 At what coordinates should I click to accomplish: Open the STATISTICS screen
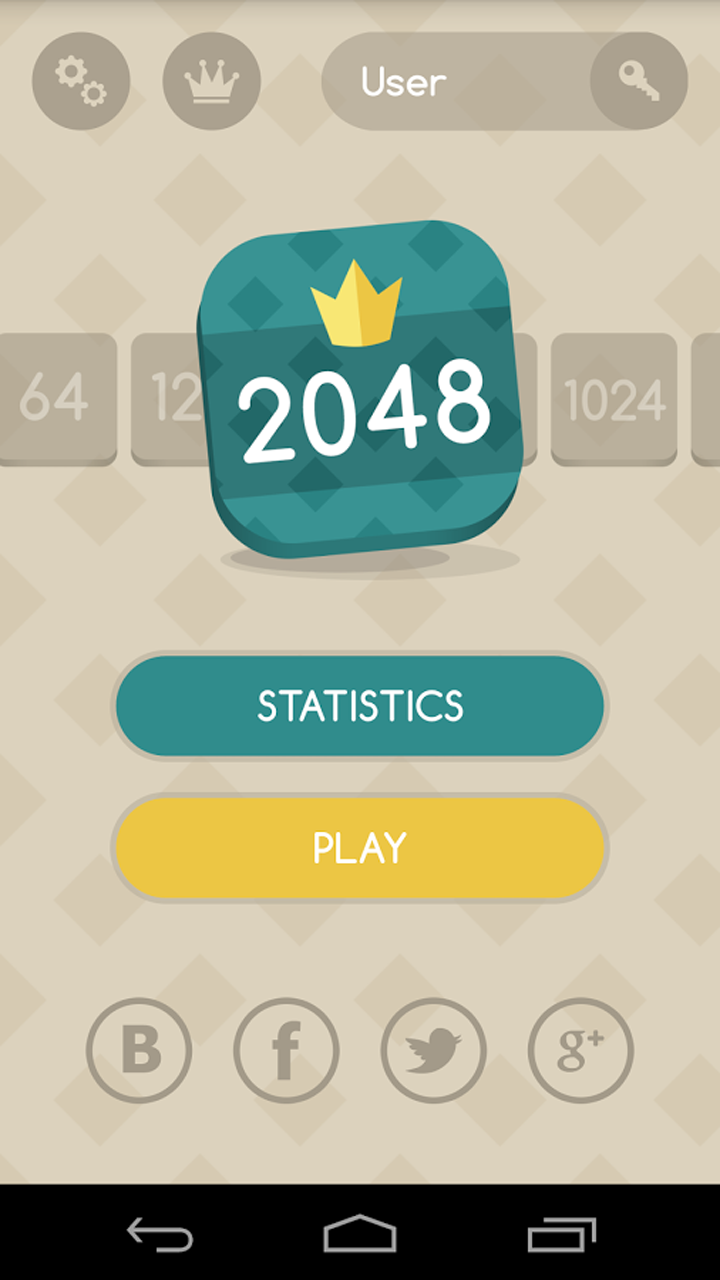(x=360, y=706)
